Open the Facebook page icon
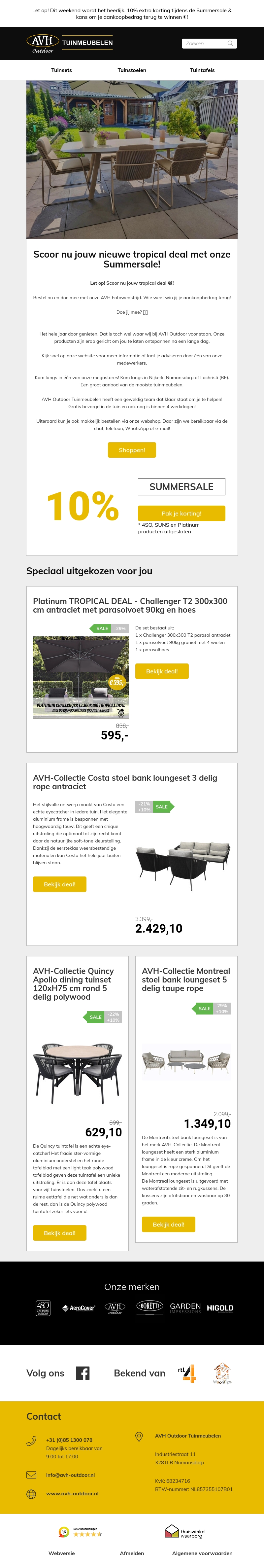The width and height of the screenshot is (264, 1568). tap(83, 1373)
